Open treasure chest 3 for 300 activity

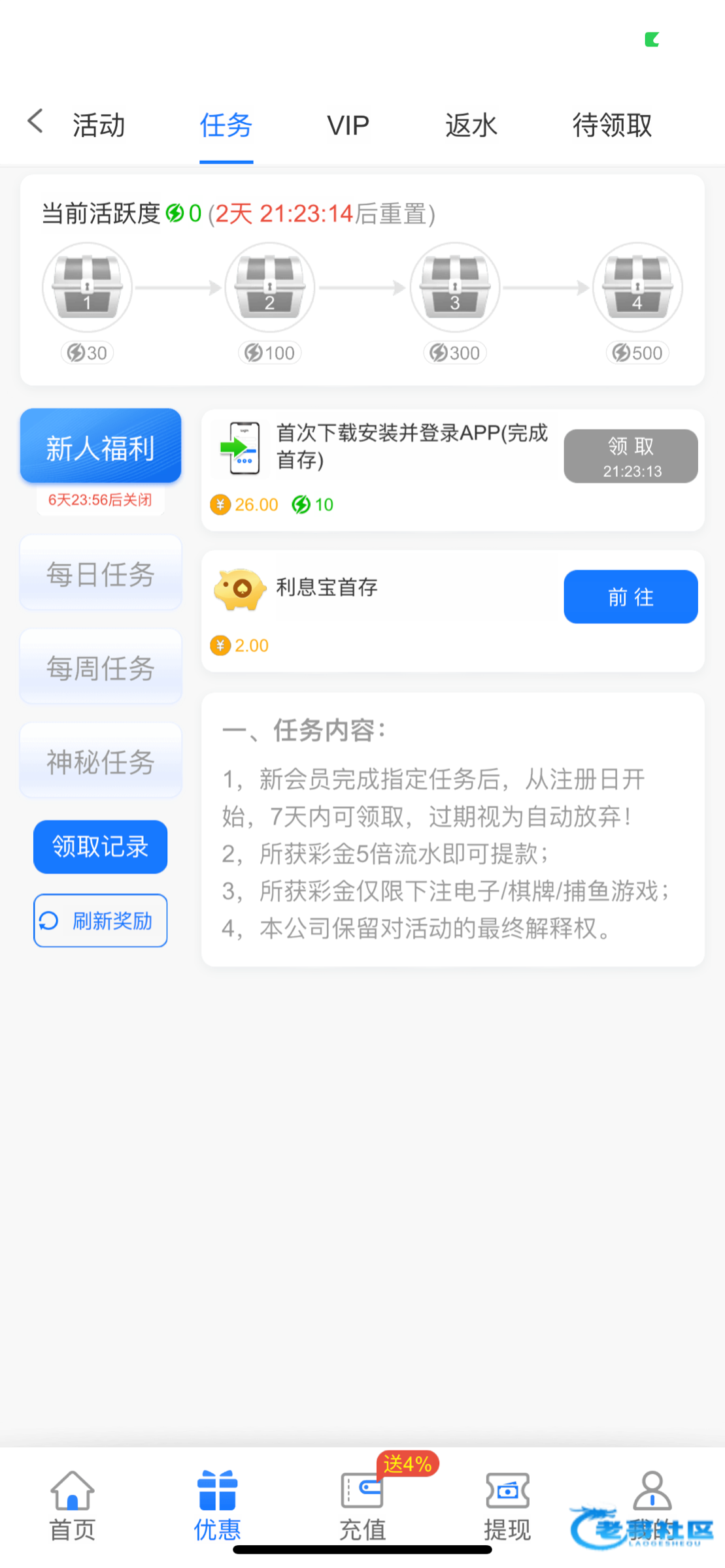(454, 287)
